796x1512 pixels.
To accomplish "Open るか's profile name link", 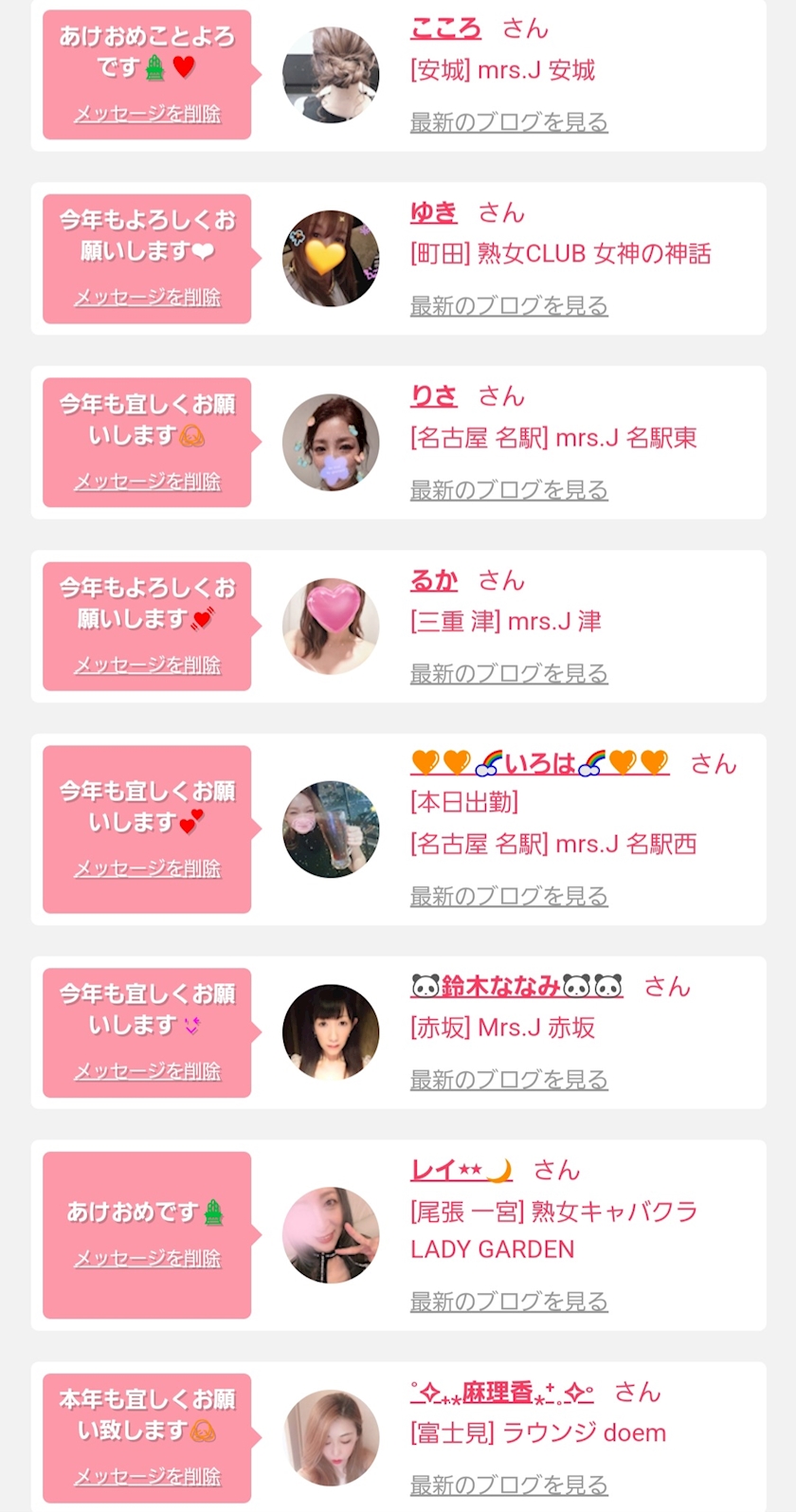I will (434, 580).
